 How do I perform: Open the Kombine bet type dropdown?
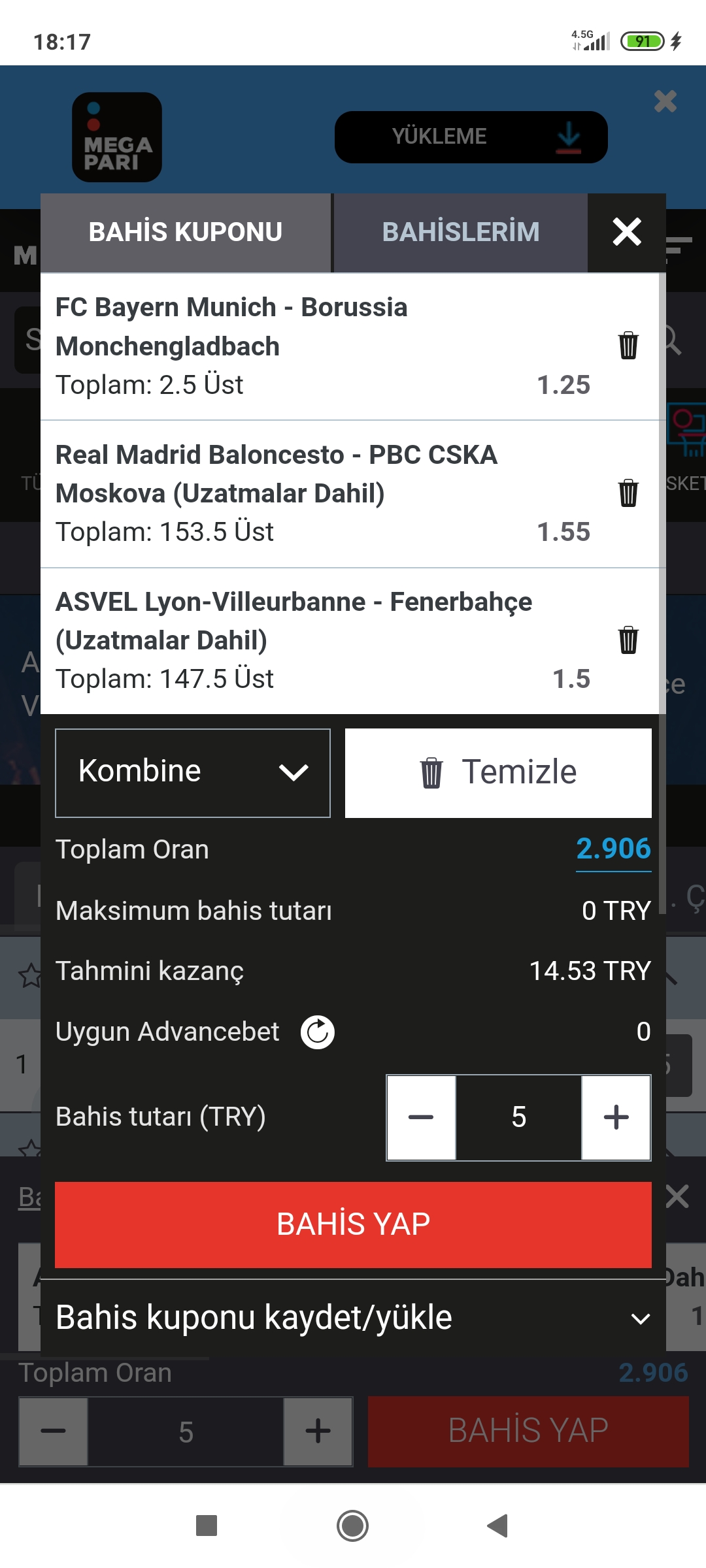(x=193, y=773)
